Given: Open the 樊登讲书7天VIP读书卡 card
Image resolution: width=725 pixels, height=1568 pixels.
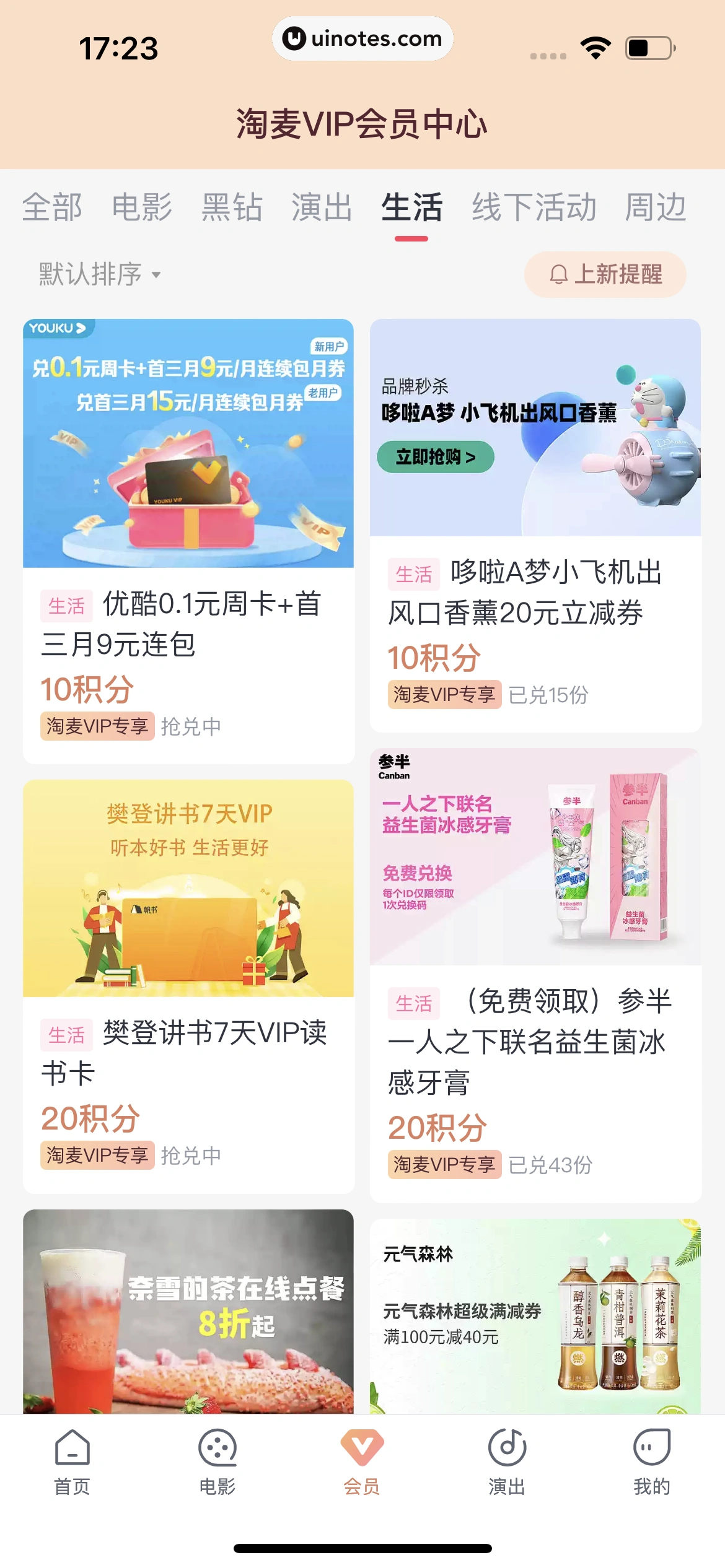Looking at the screenshot, I should 188,985.
